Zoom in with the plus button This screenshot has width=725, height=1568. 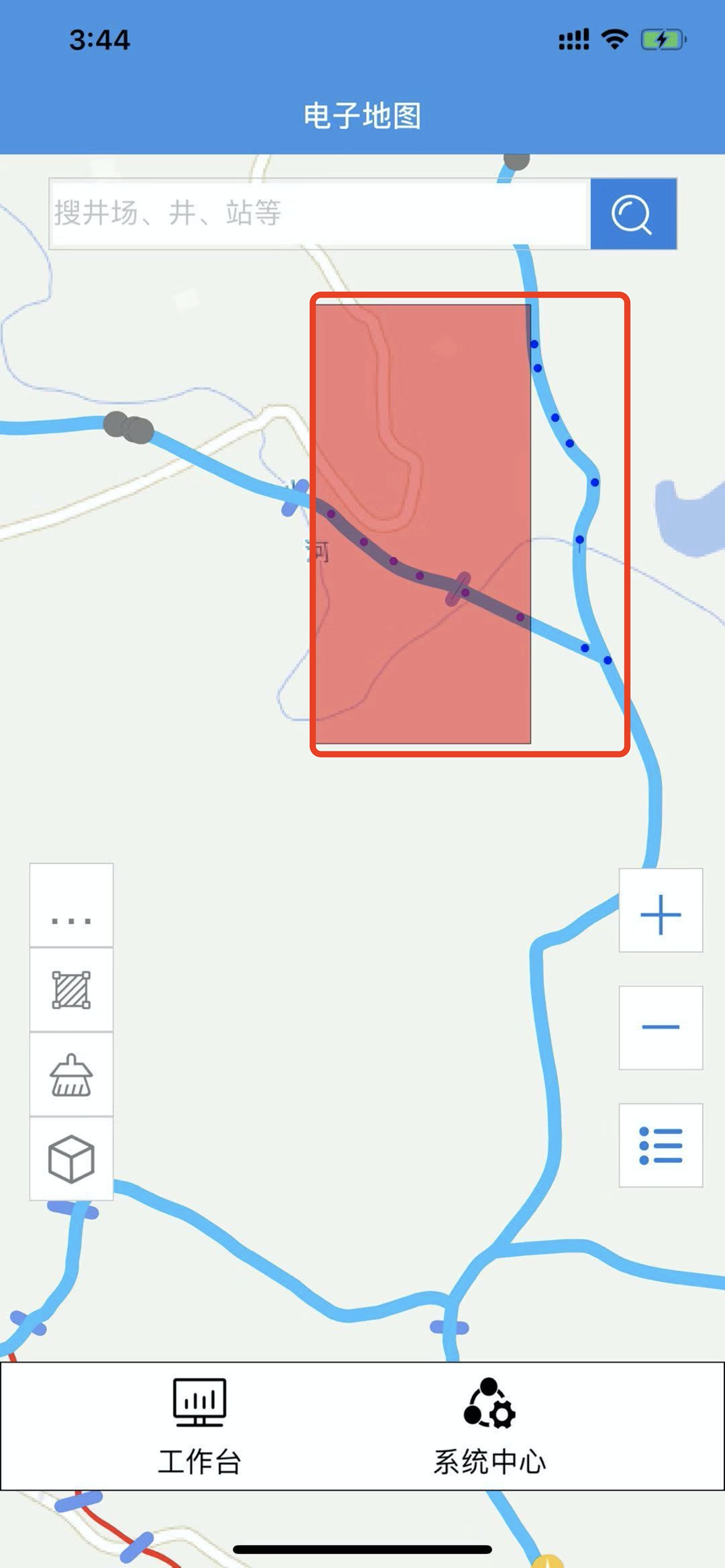pyautogui.click(x=661, y=910)
